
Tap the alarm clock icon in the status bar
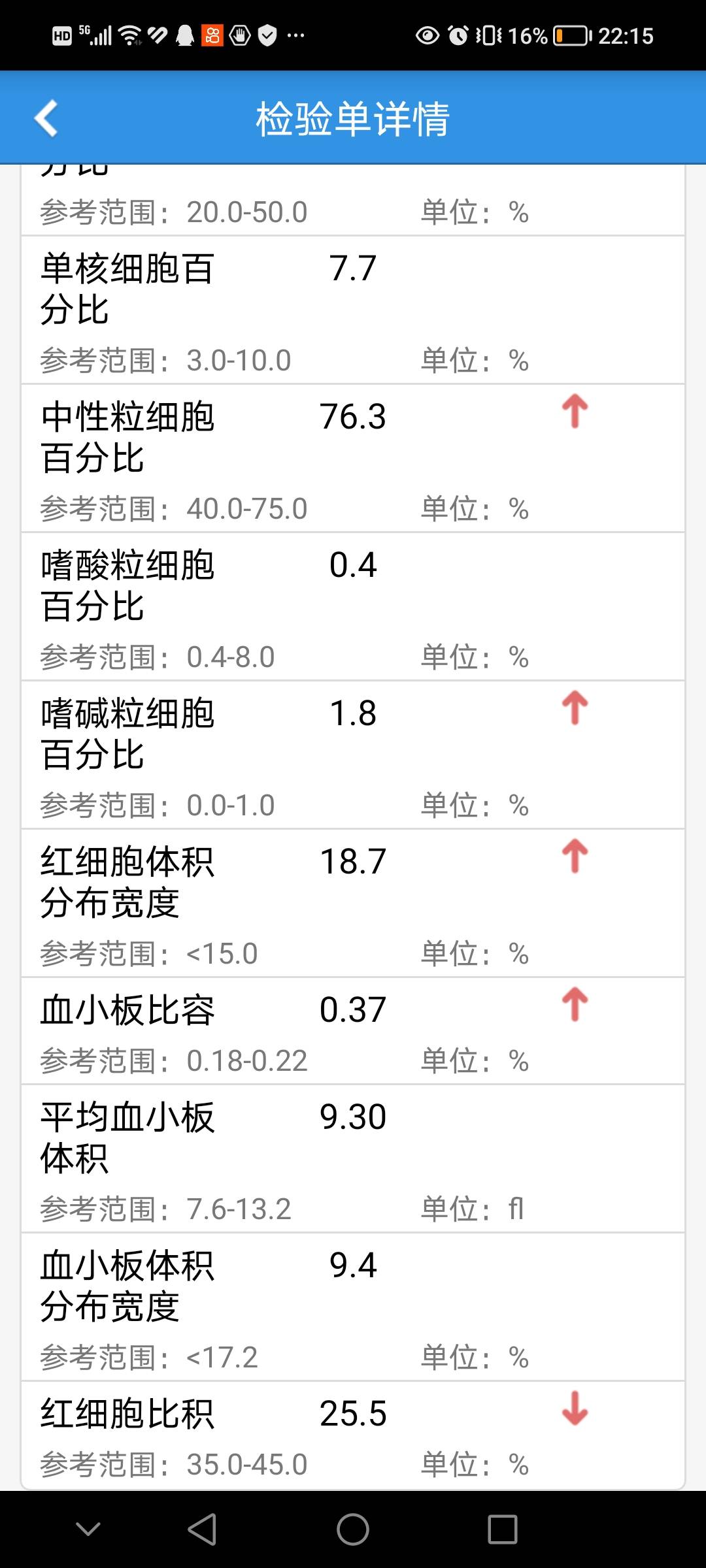[460, 35]
